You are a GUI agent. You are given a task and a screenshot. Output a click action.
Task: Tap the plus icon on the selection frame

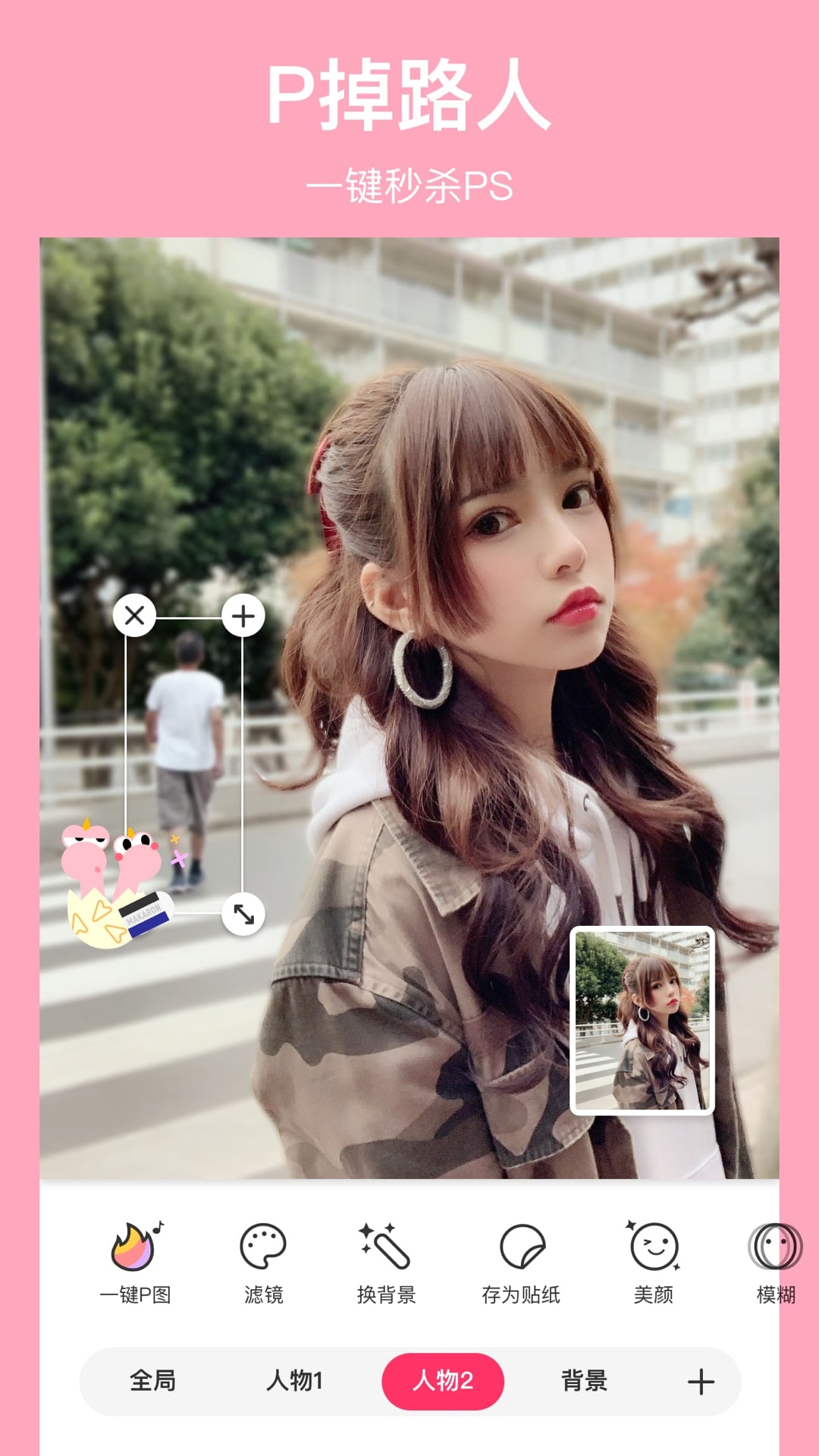coord(243,616)
